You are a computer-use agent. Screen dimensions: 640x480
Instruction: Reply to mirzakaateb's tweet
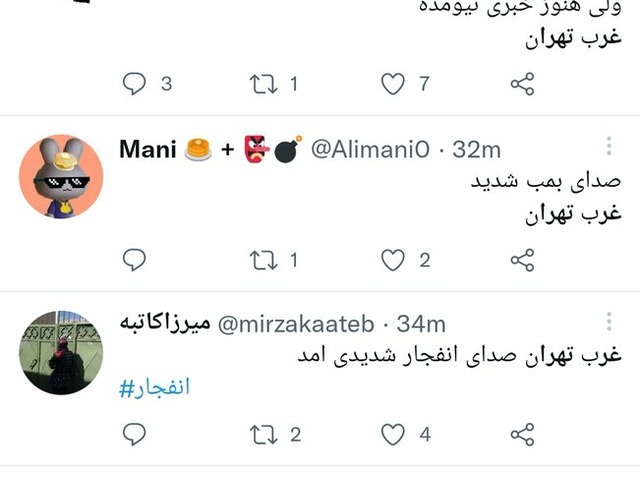tap(134, 434)
